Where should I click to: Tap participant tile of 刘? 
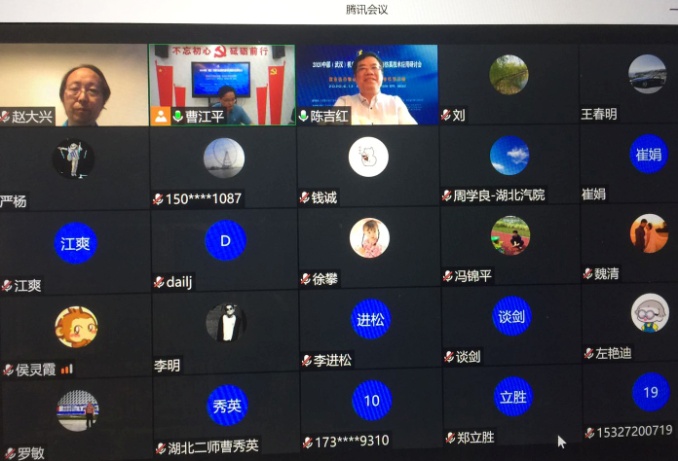coord(508,85)
